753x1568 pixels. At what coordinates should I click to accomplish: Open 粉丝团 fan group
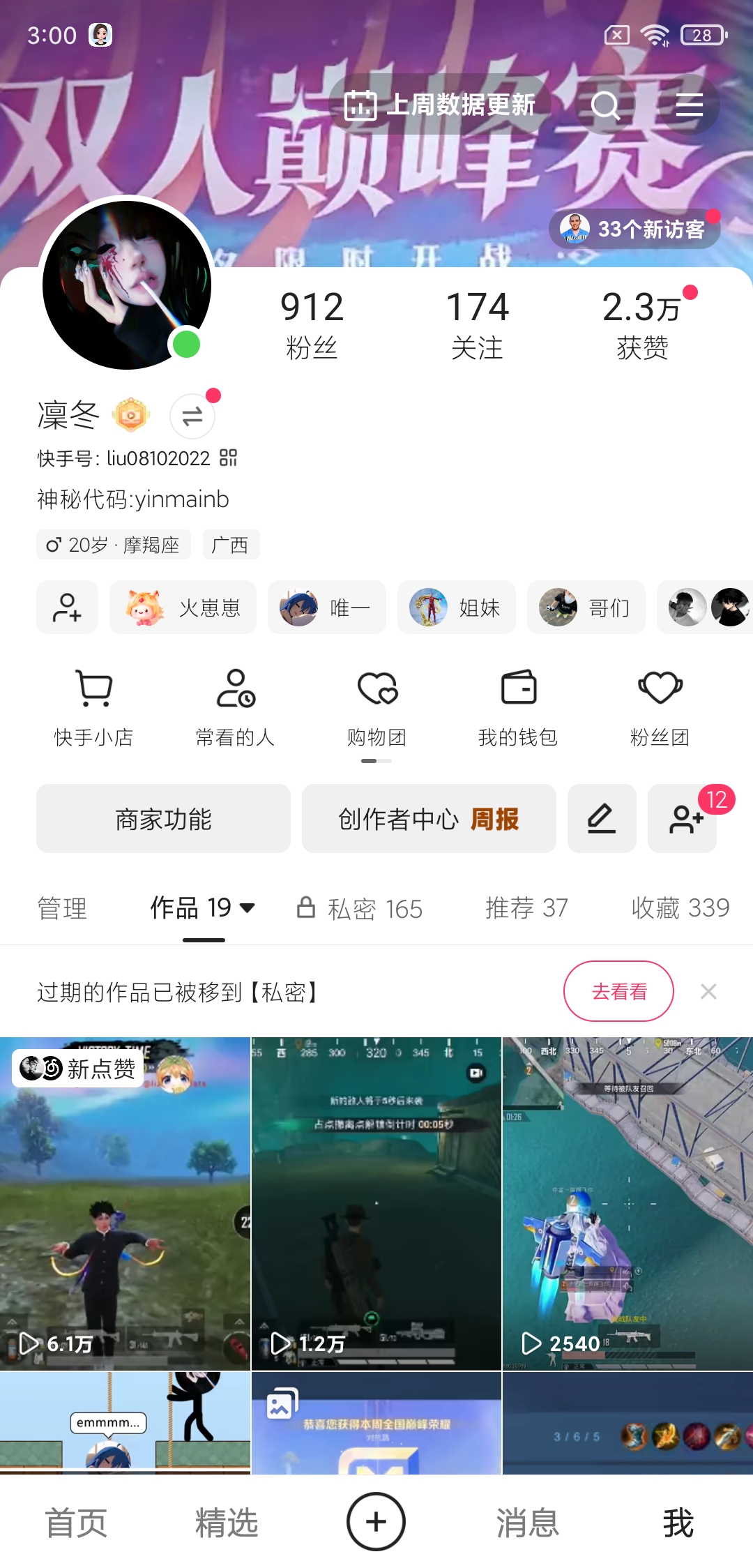point(660,706)
